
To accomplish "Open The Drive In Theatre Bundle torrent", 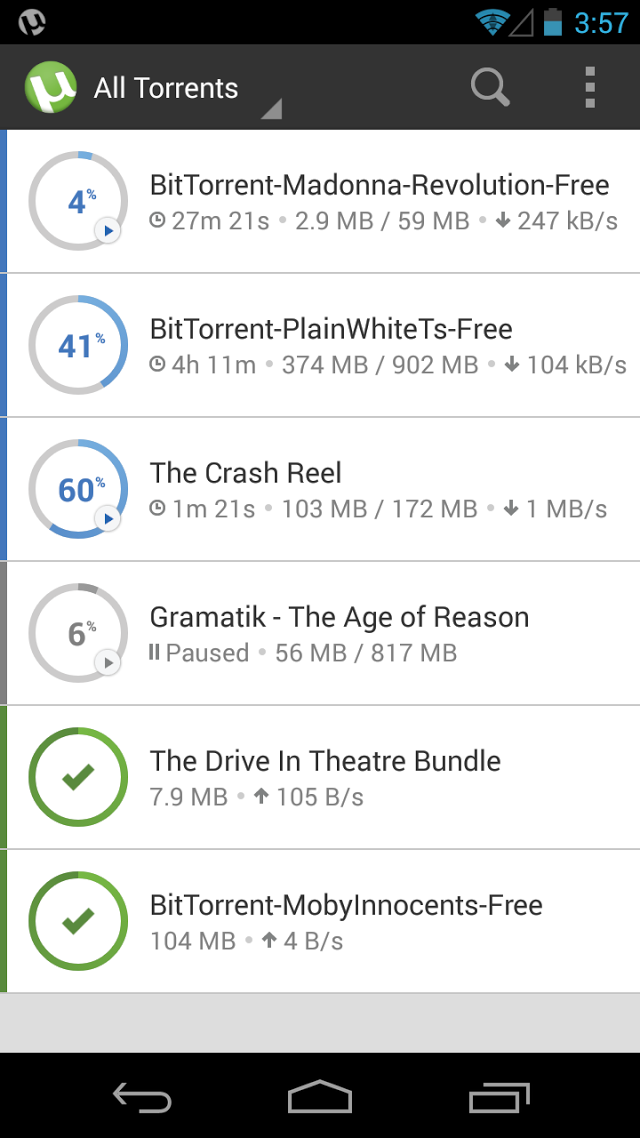I will pos(320,776).
